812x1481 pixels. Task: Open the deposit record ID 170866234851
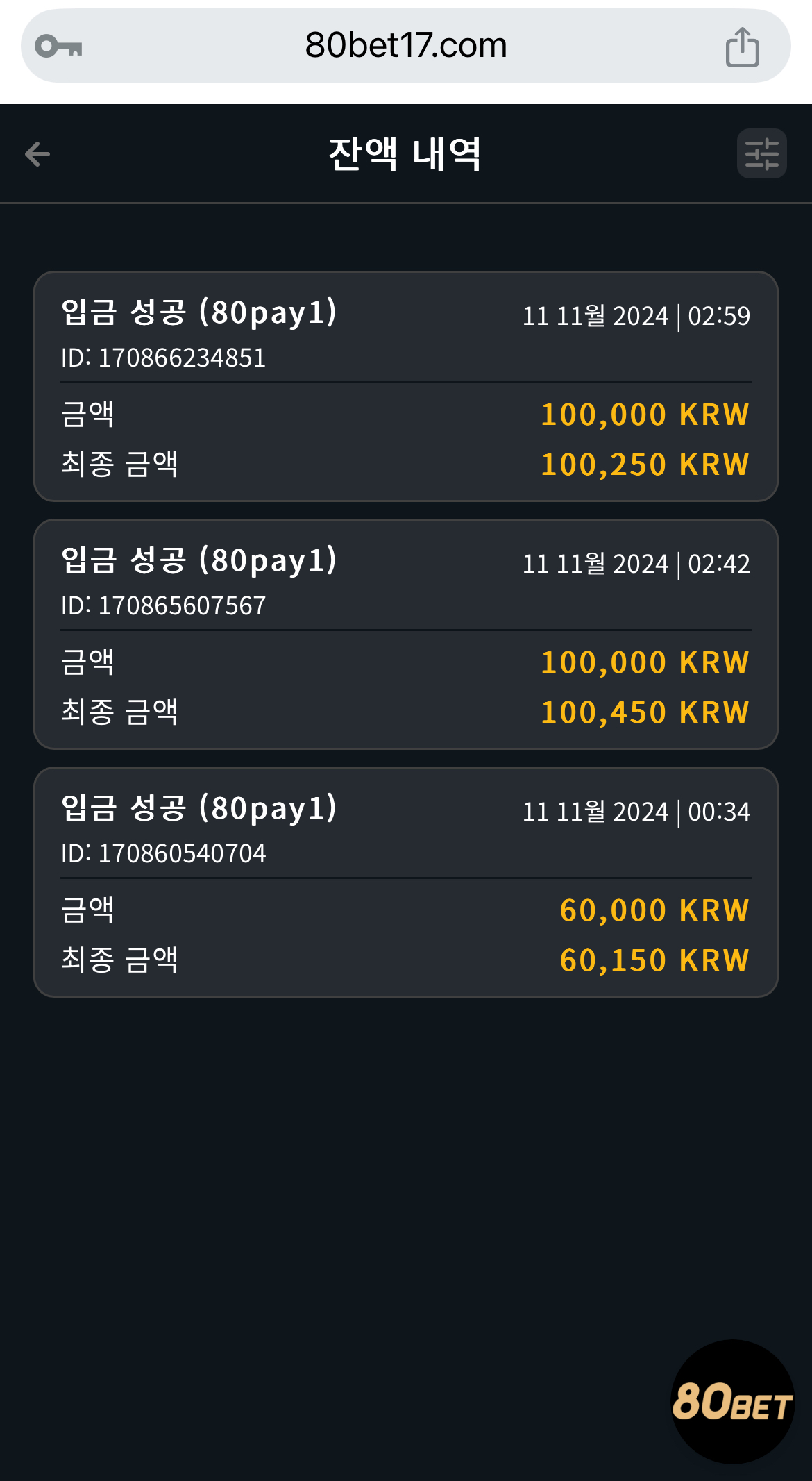(406, 386)
